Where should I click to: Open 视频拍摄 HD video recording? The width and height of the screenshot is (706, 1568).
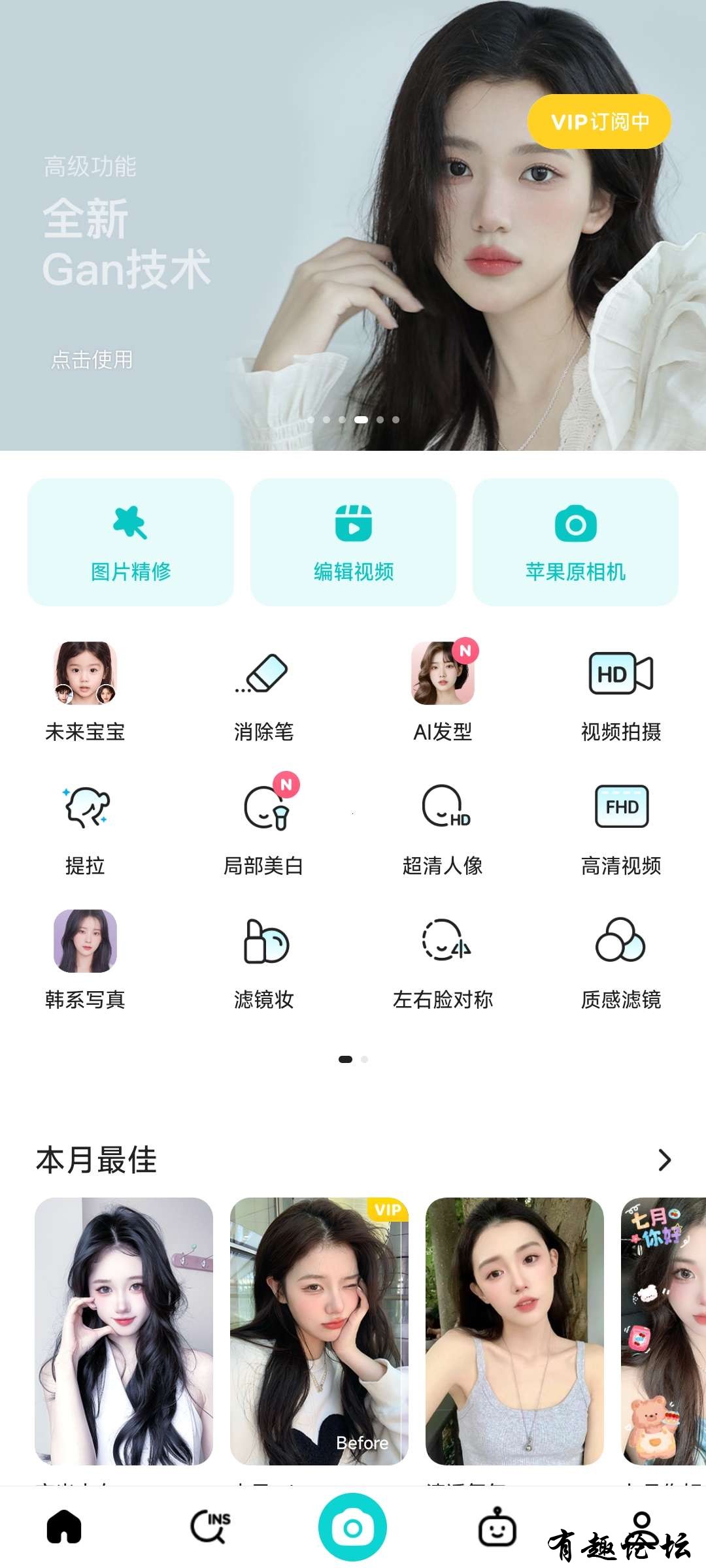(621, 691)
